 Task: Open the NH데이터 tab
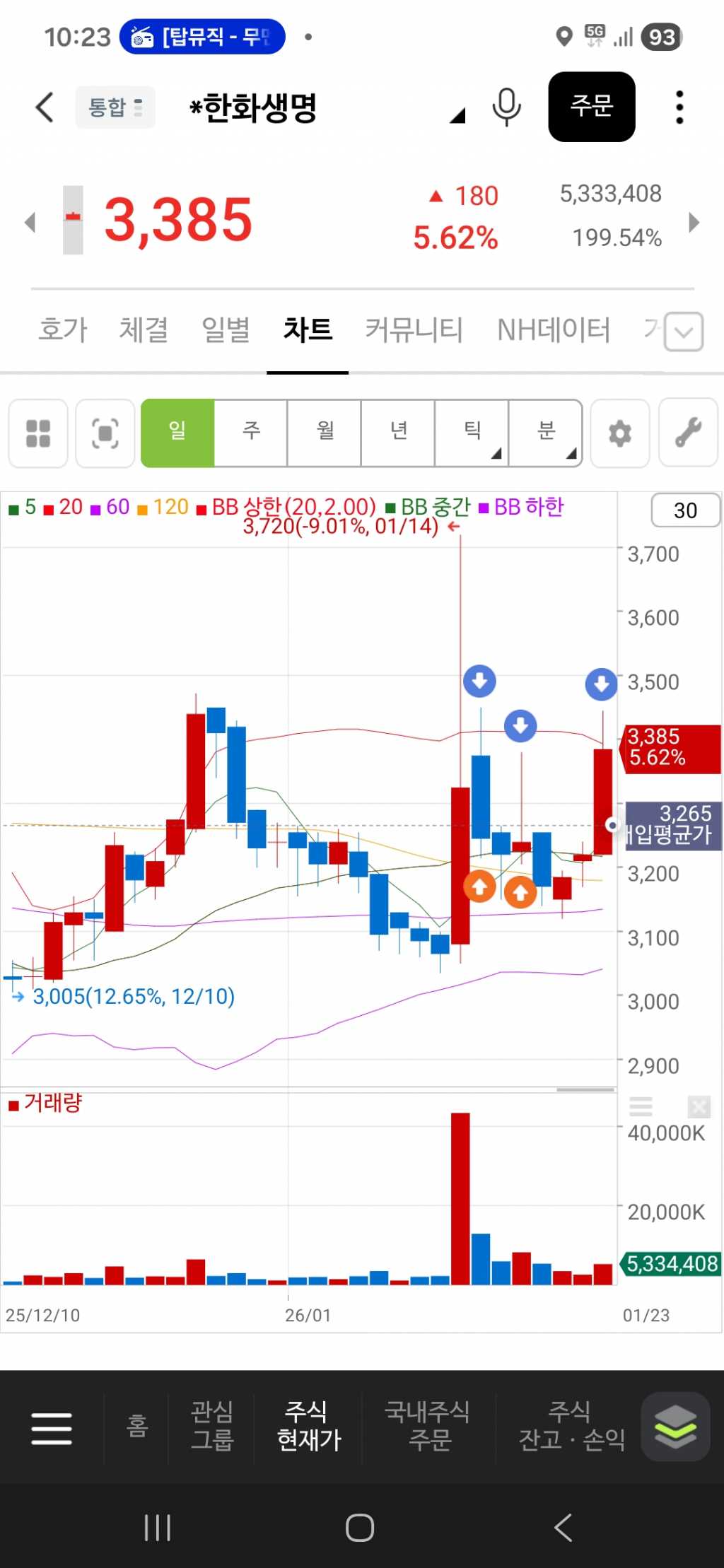pyautogui.click(x=554, y=329)
